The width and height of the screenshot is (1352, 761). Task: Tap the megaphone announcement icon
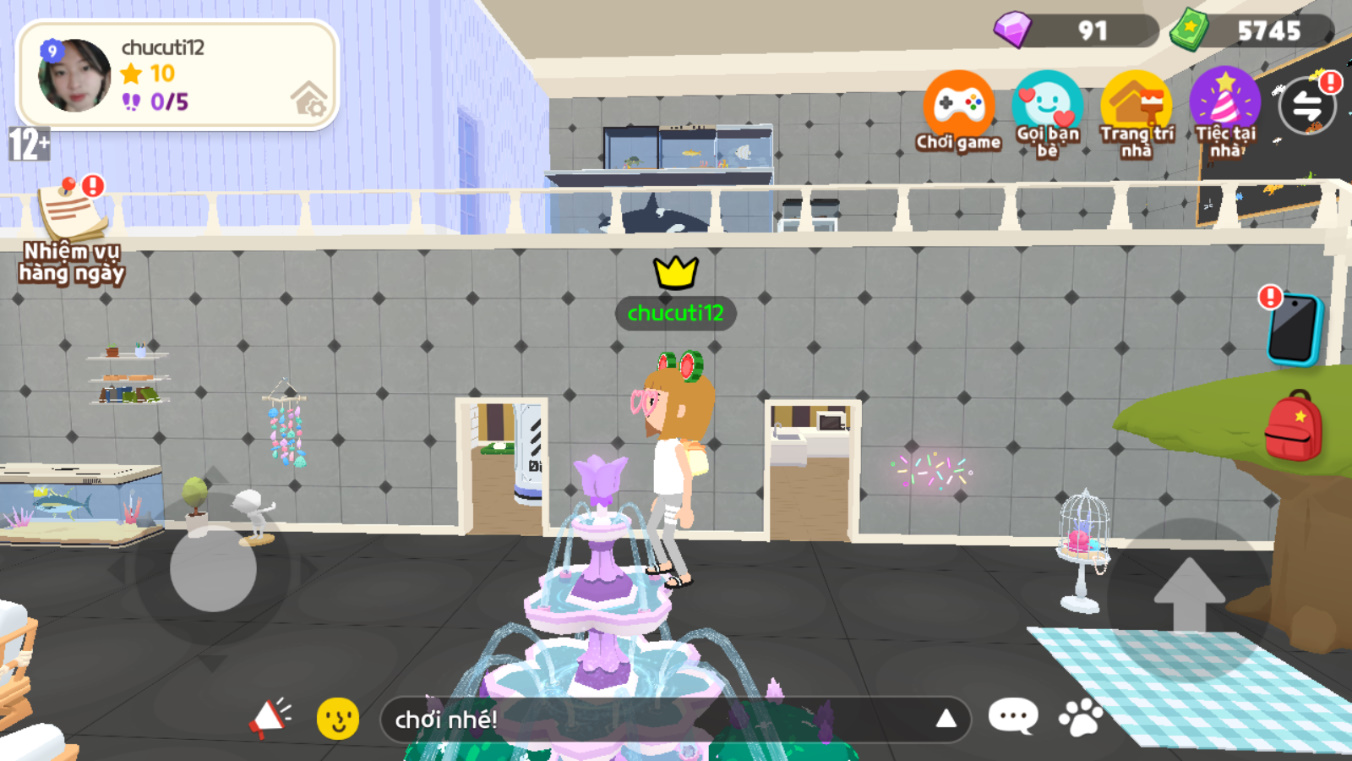click(269, 718)
